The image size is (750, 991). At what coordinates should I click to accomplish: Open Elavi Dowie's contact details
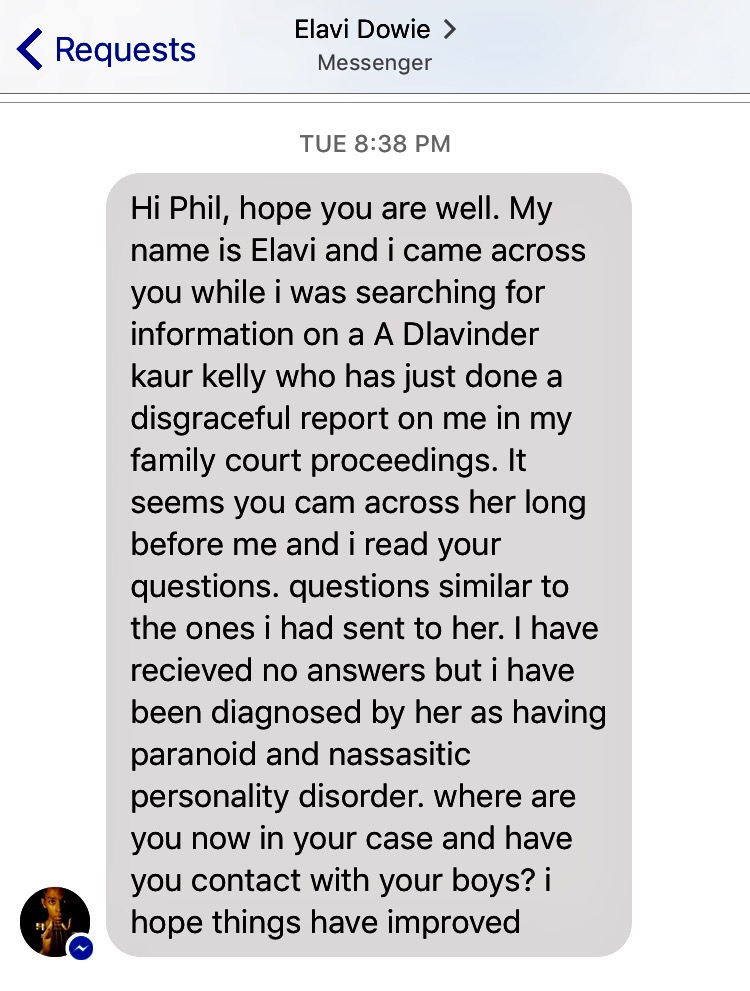pos(375,30)
